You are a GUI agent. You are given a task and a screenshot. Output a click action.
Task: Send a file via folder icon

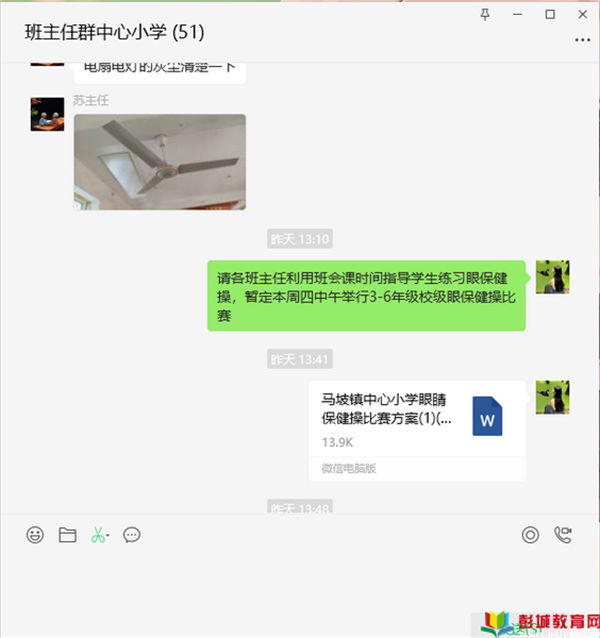click(x=67, y=535)
